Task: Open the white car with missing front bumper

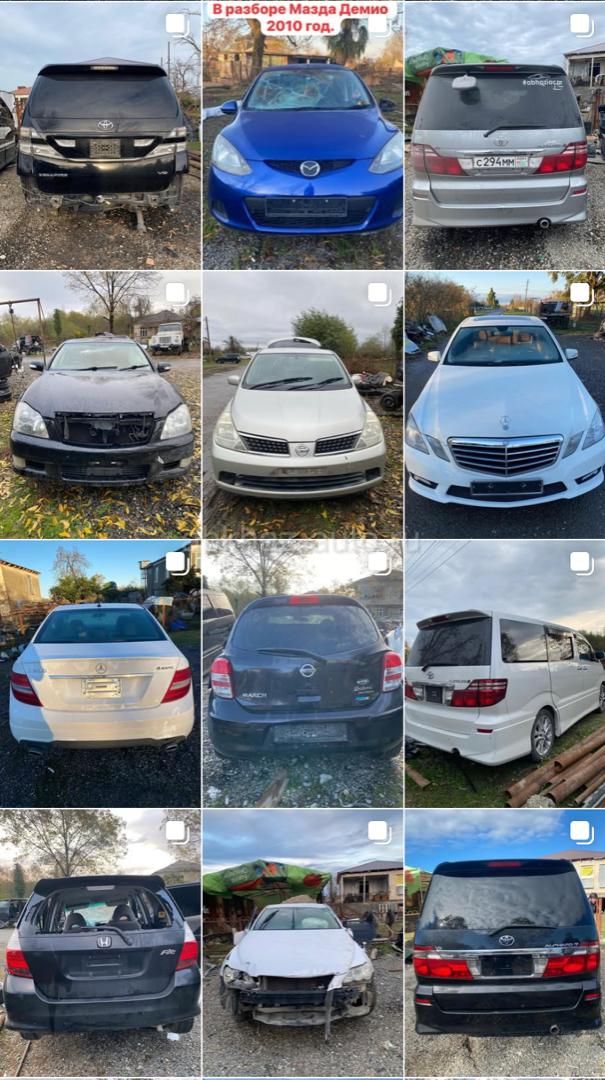Action: (302, 943)
